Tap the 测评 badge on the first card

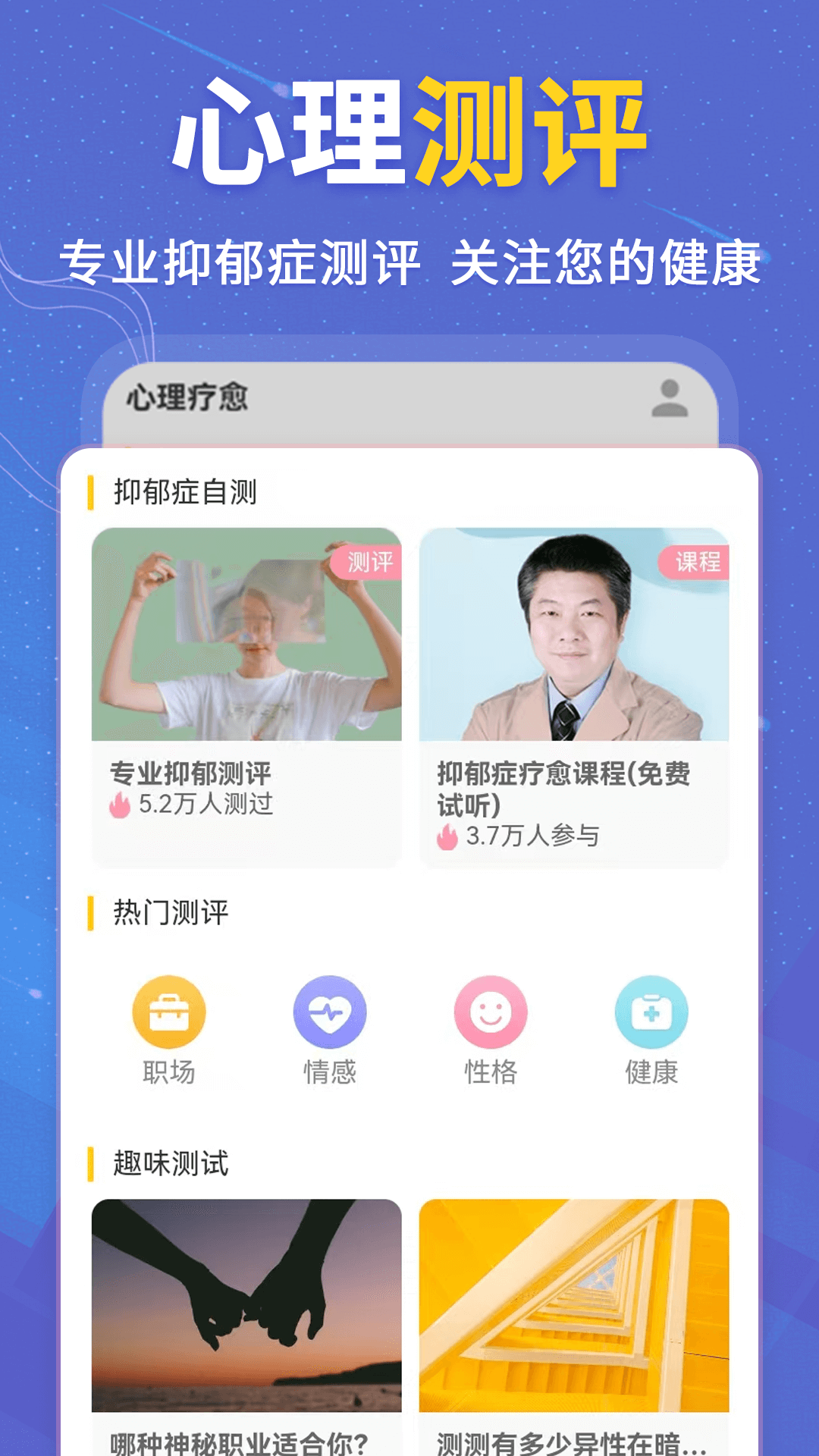pos(368,563)
